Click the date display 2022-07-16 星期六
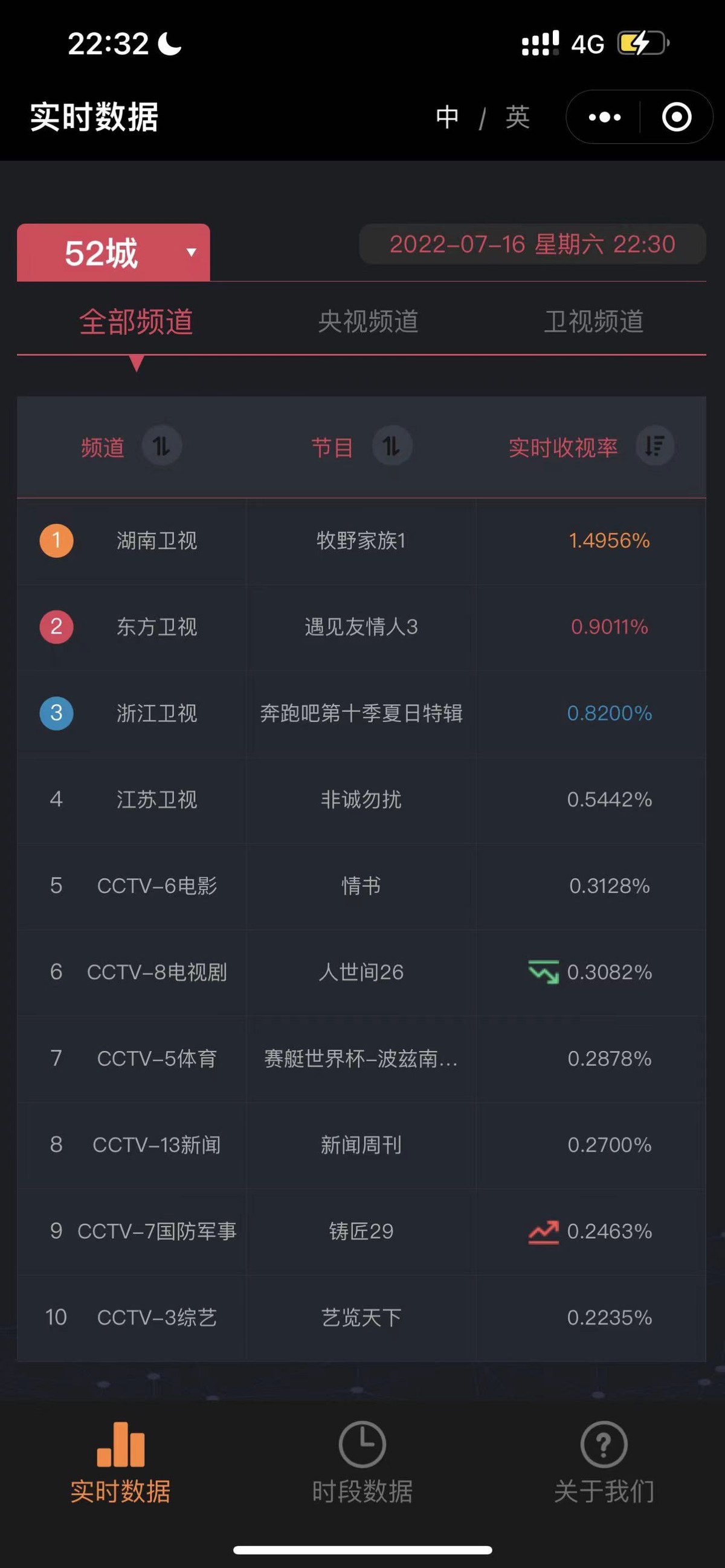 [x=532, y=244]
